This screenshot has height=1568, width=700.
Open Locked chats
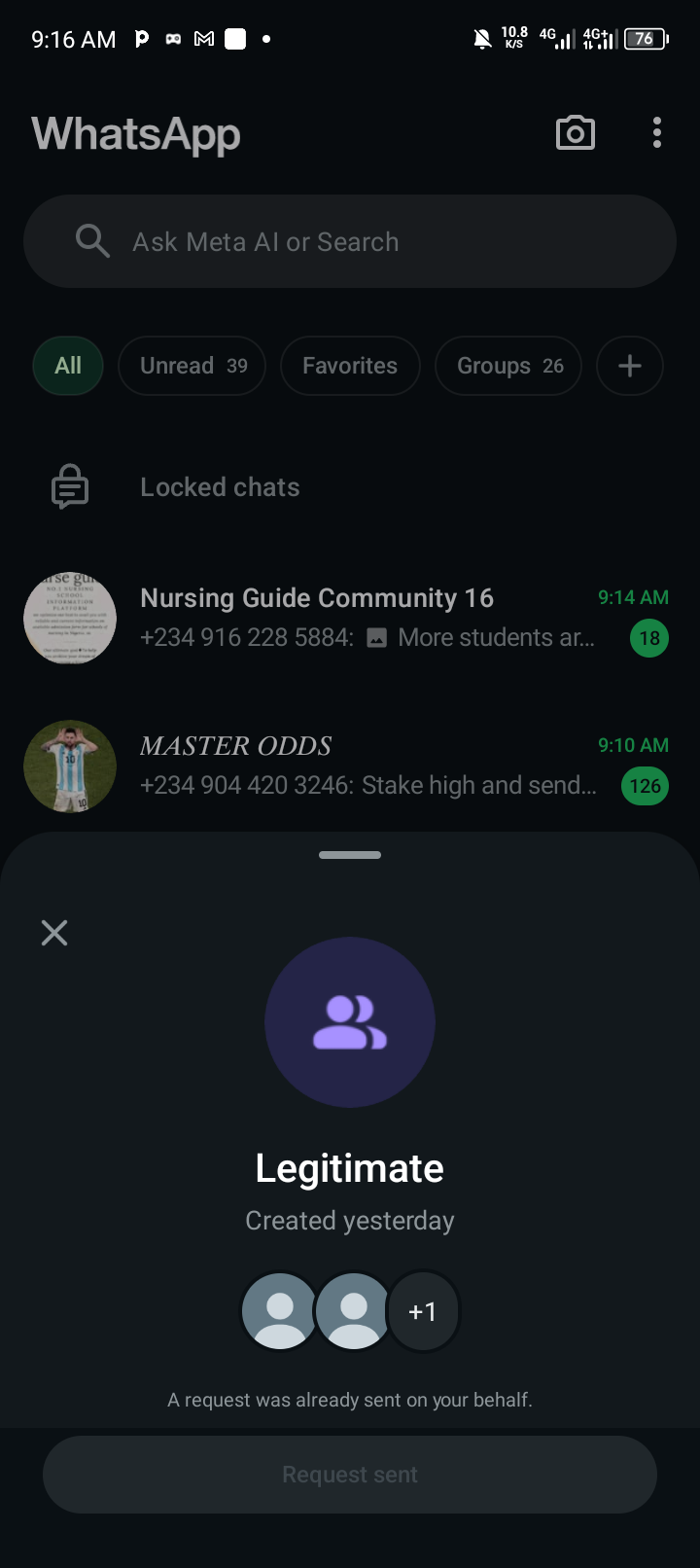[x=220, y=487]
